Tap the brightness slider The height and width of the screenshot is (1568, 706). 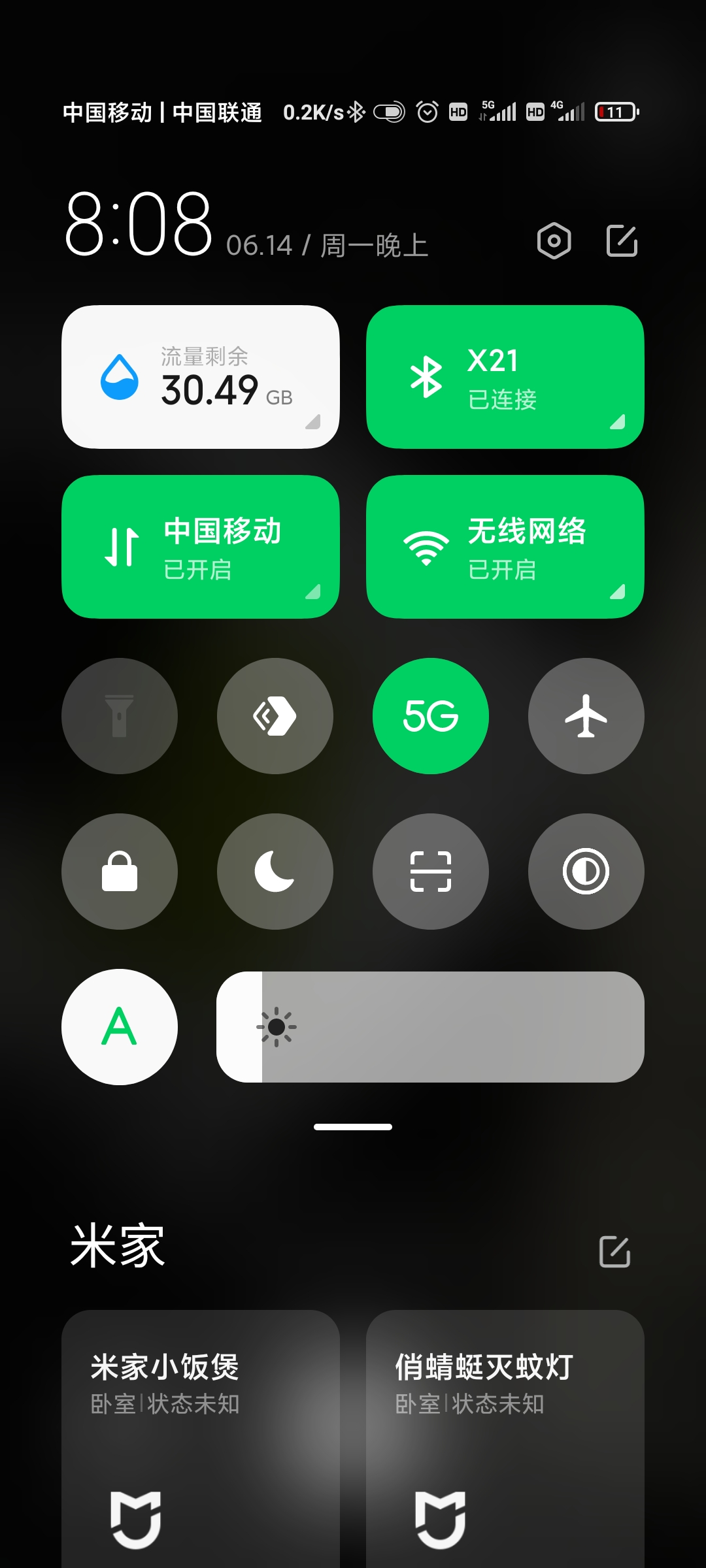pyautogui.click(x=430, y=1027)
